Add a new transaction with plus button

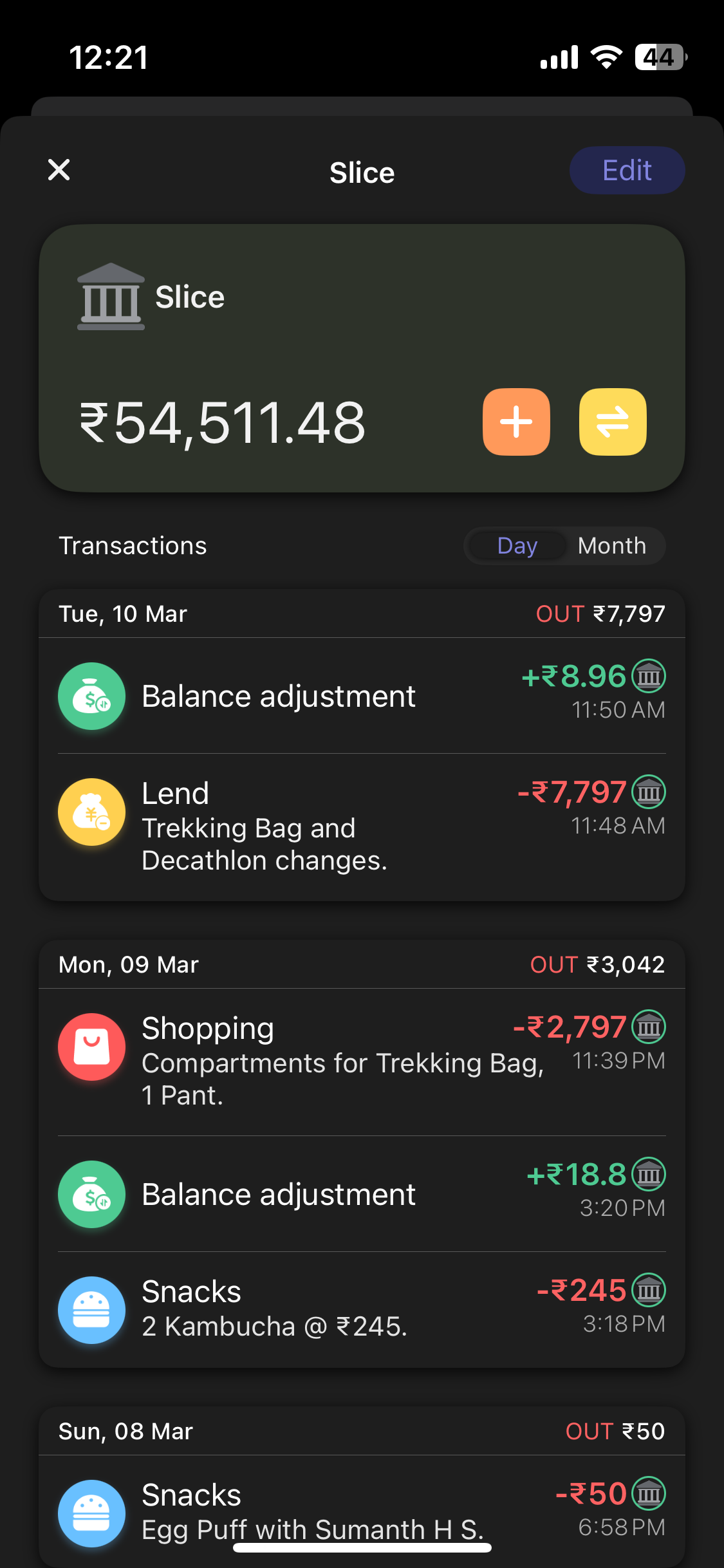tap(516, 422)
